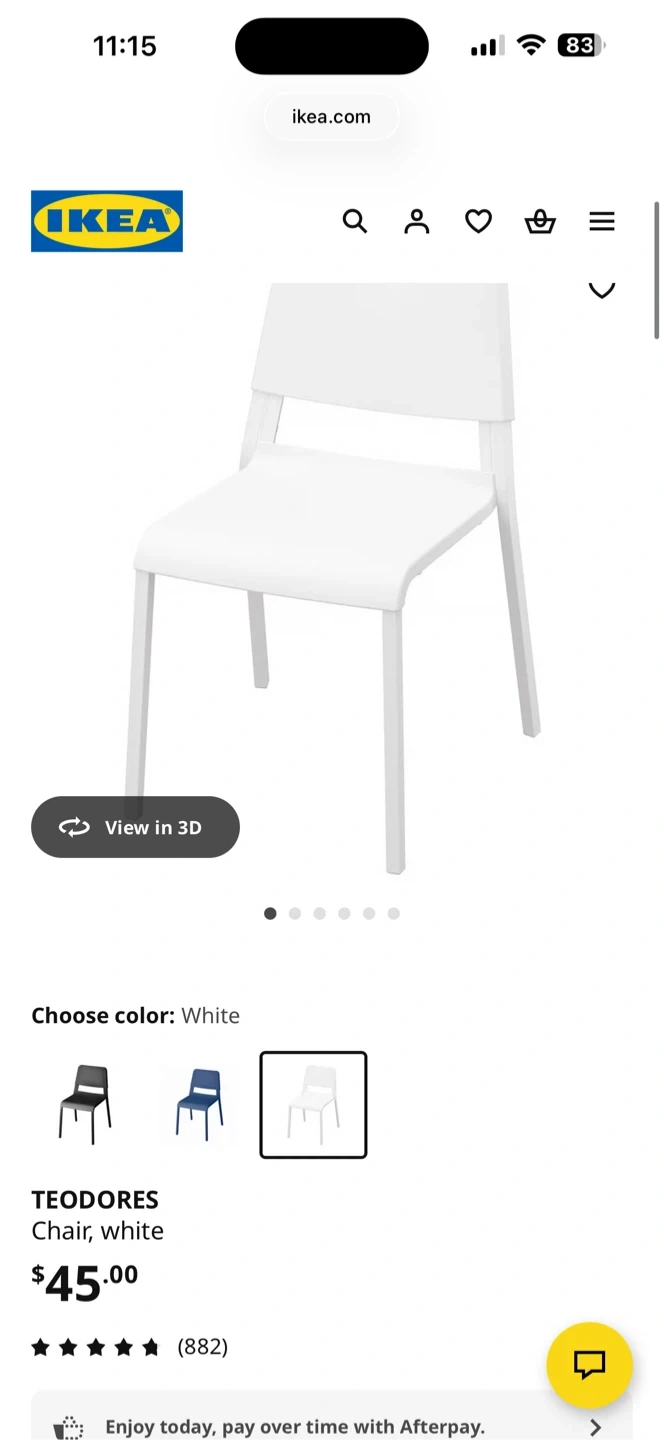Open the 882 customer reviews
Viewport: 664px width, 1440px height.
(202, 1347)
